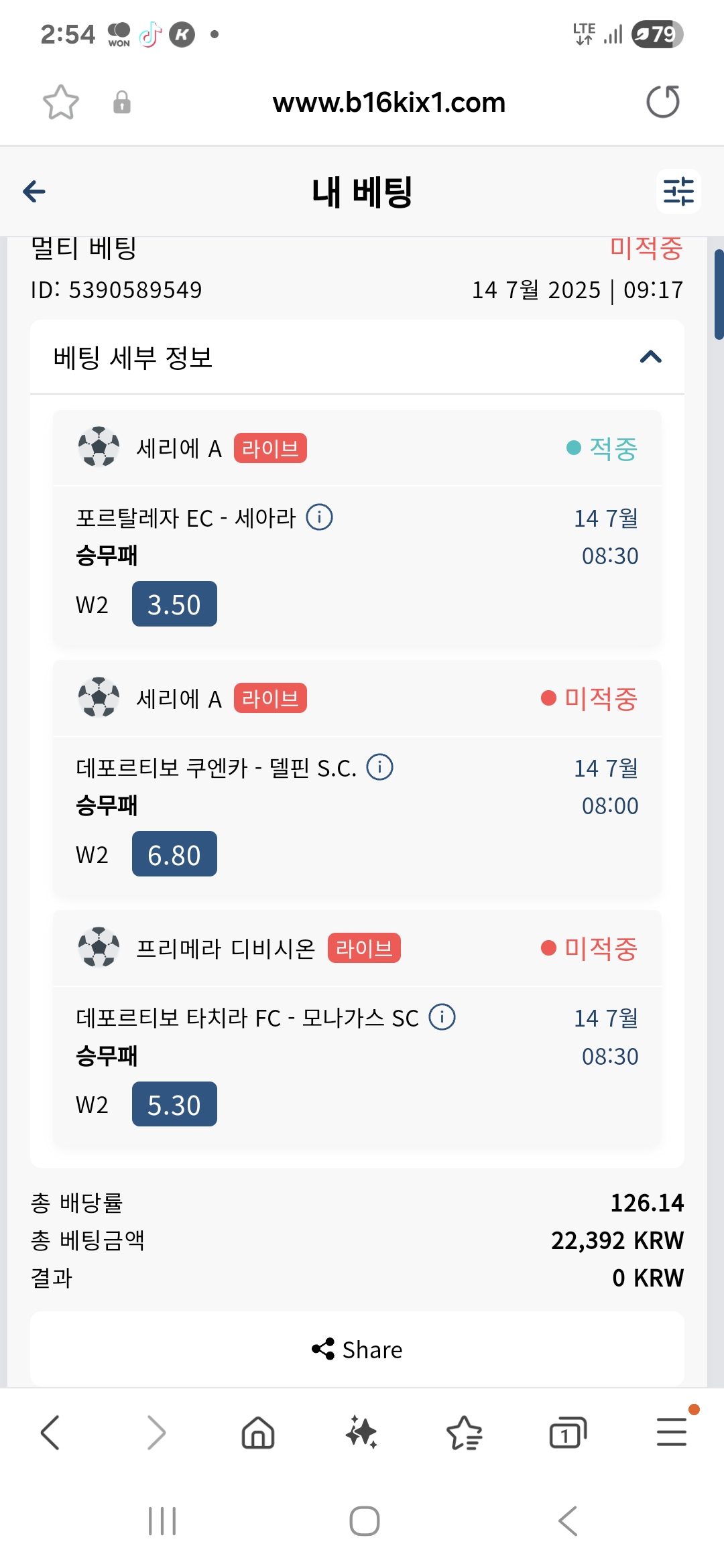Viewport: 724px width, 1568px height.
Task: Reload the page in the browser
Action: [663, 102]
